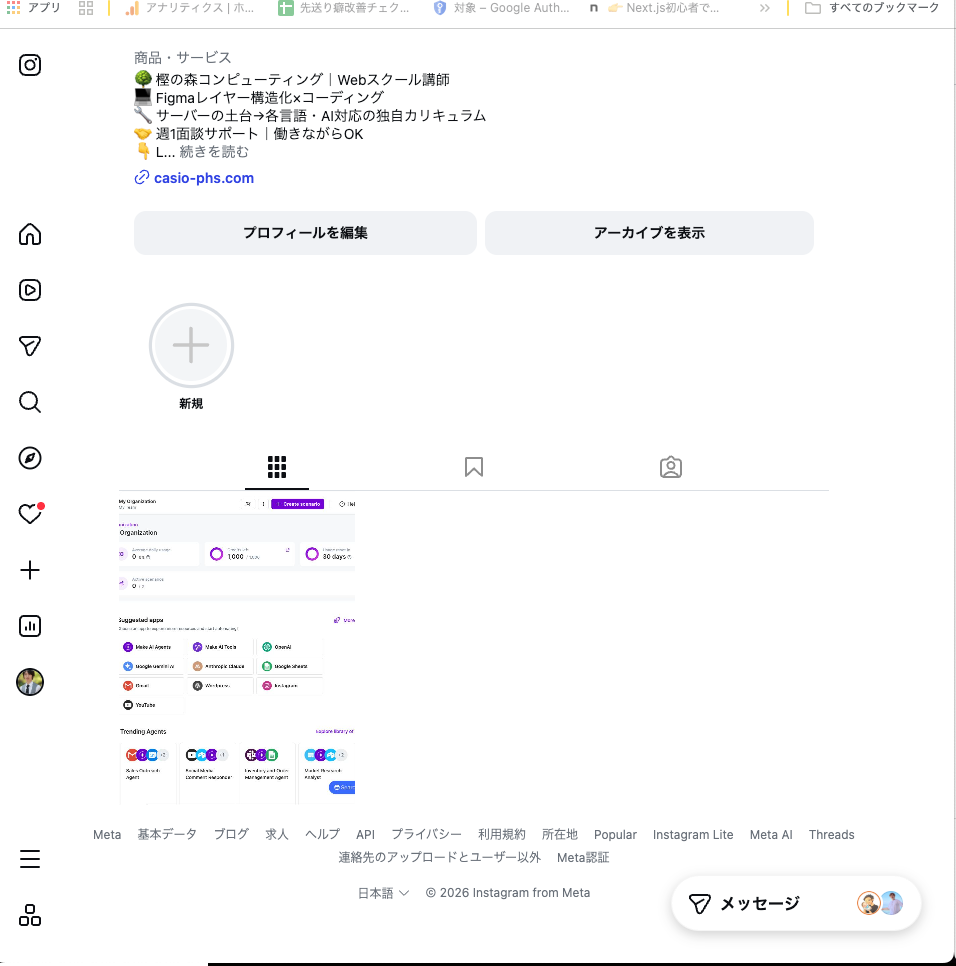This screenshot has height=966, width=956.
Task: Switch to the tagged photos tab
Action: (x=671, y=467)
